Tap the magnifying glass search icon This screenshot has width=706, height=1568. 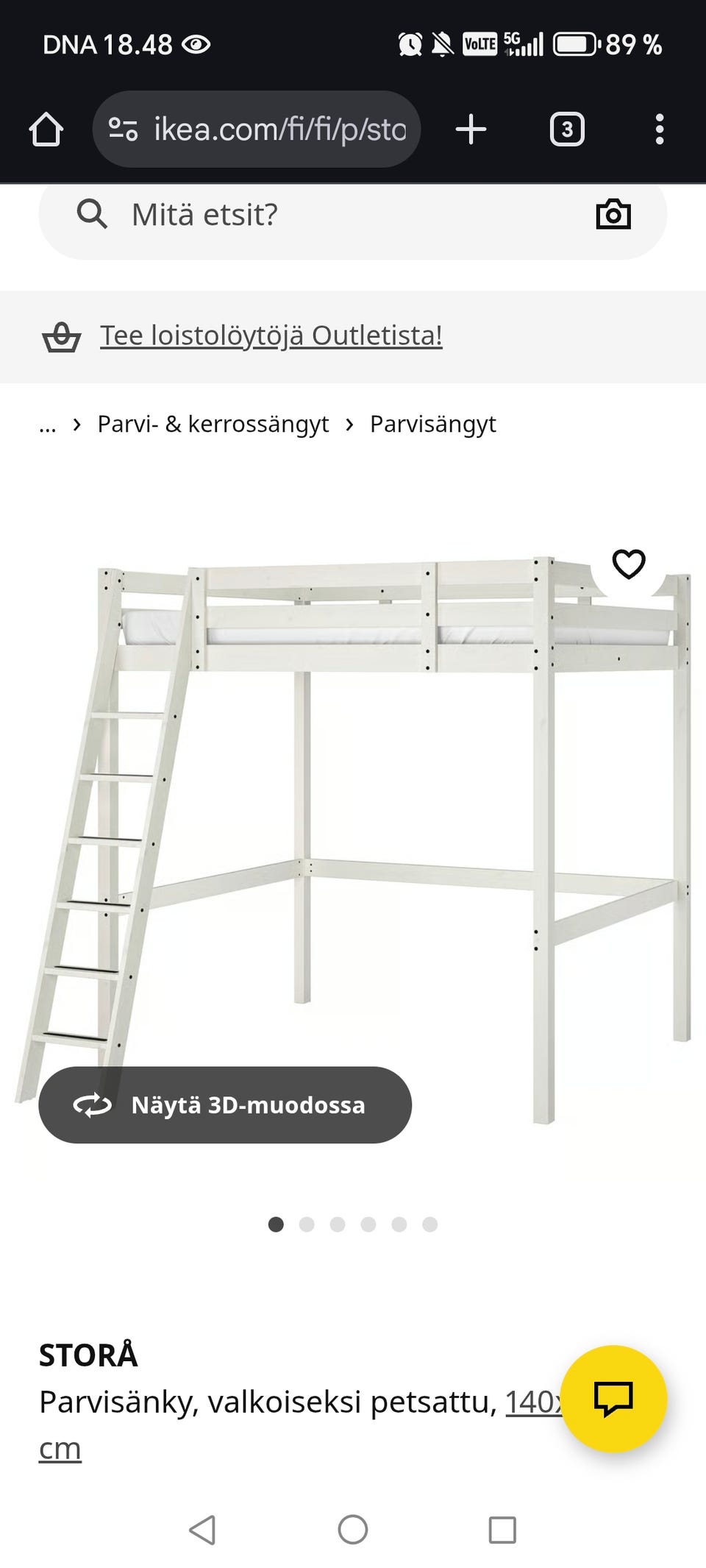tap(91, 214)
